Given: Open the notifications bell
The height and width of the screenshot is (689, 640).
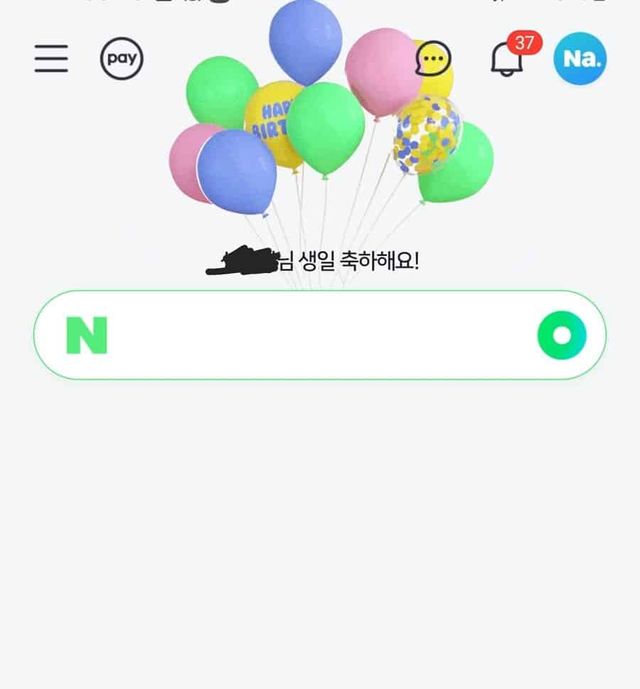Looking at the screenshot, I should tap(507, 59).
